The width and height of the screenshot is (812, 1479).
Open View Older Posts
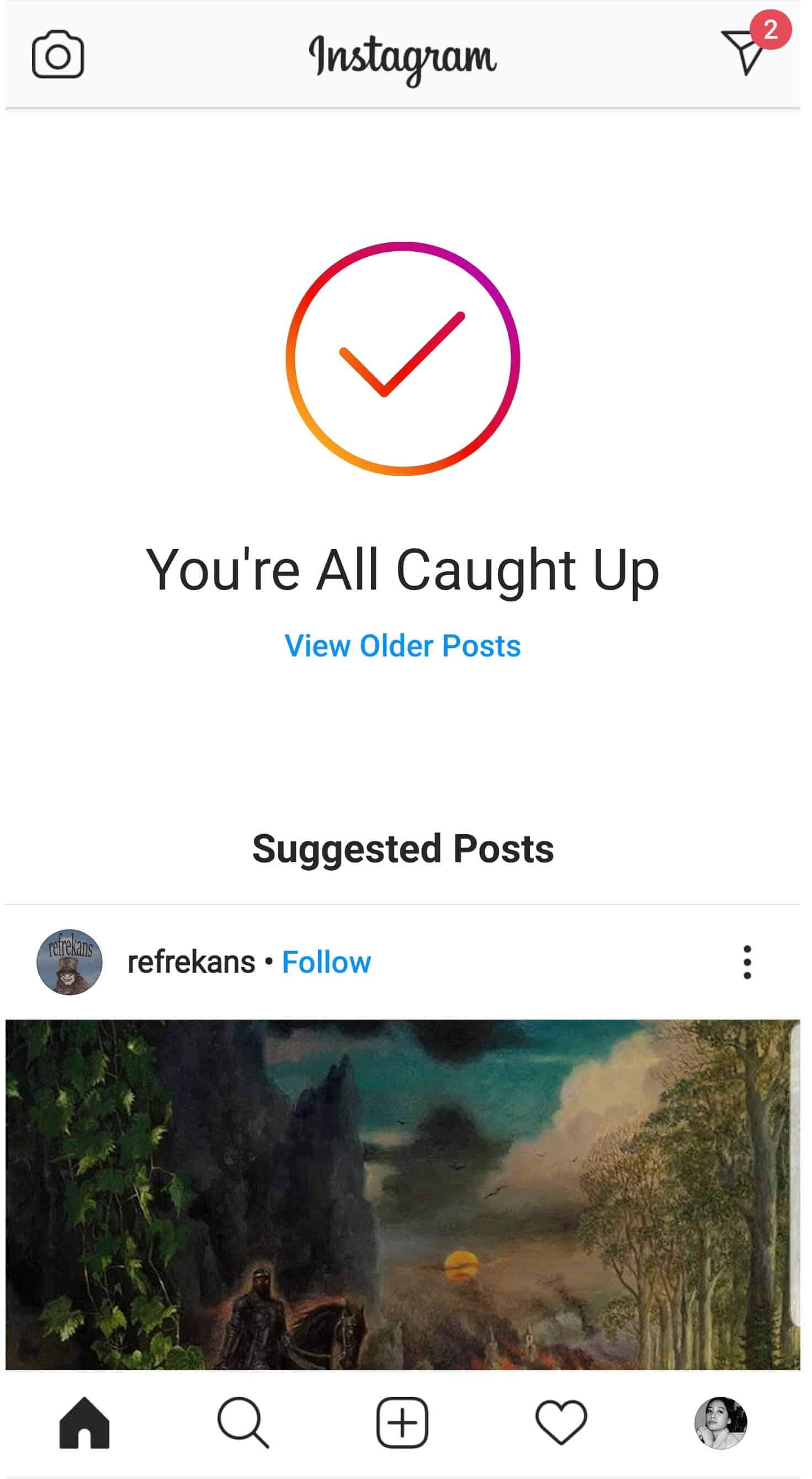point(404,646)
